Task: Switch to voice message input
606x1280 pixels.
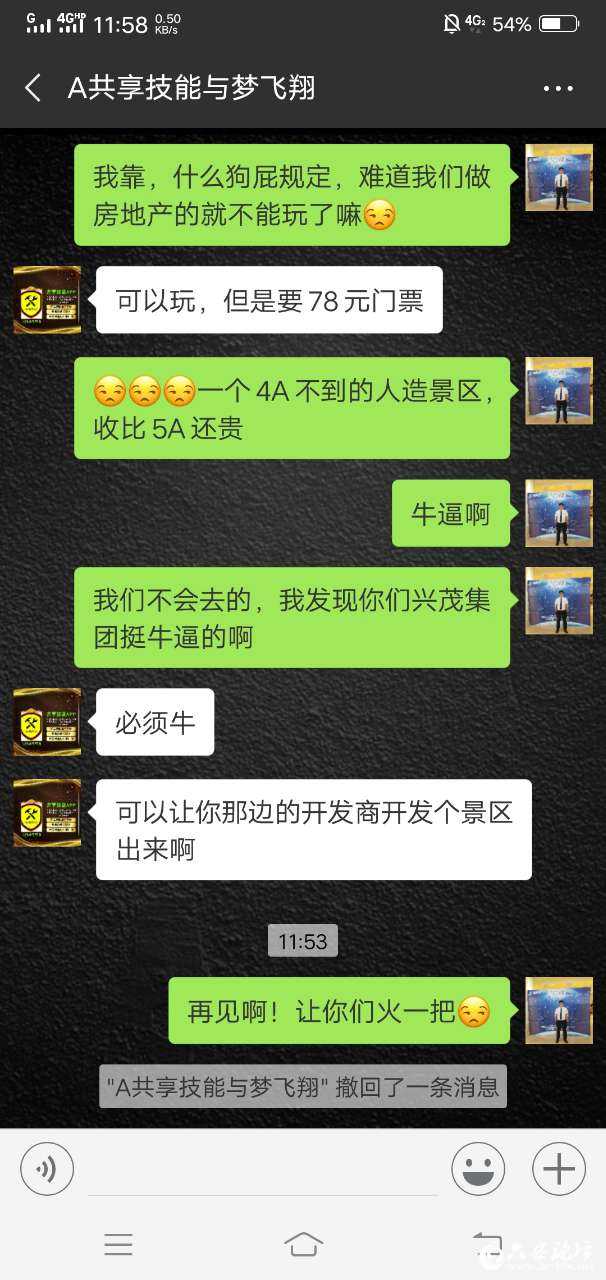Action: pos(47,1168)
